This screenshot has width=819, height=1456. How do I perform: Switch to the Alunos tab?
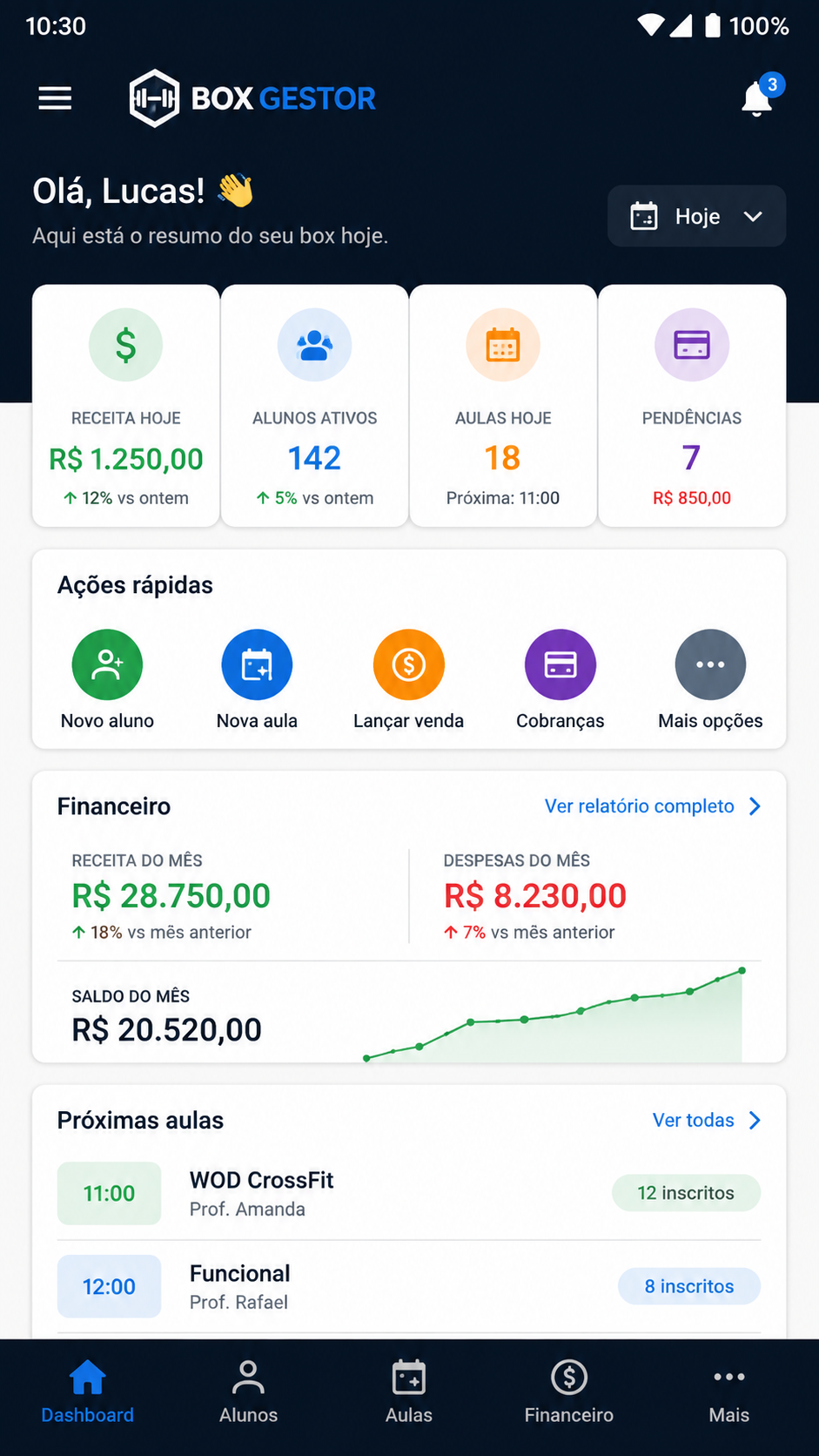pos(248,1392)
